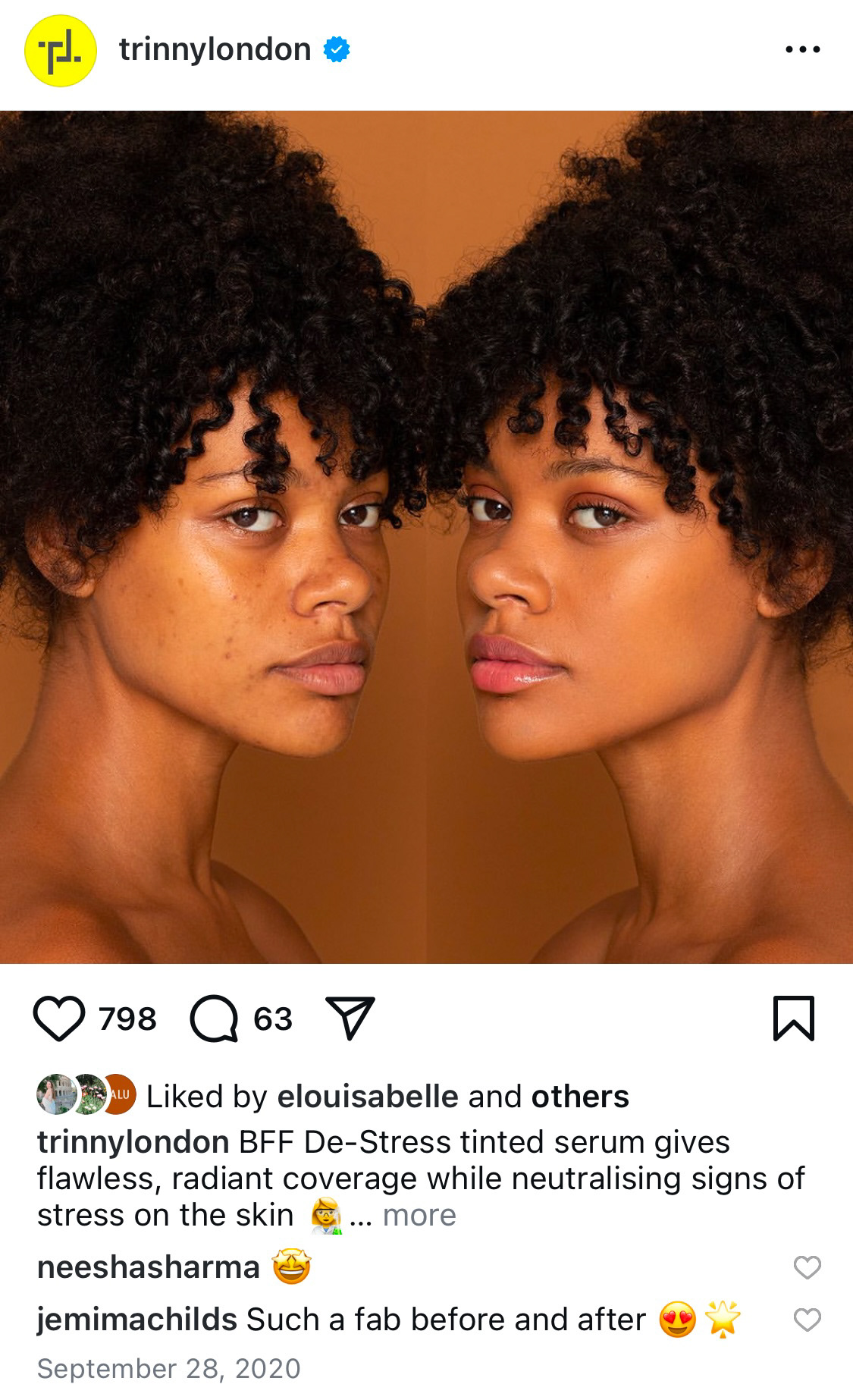Like jemimachilds's comment
Viewport: 853px width, 1400px height.
[807, 1320]
